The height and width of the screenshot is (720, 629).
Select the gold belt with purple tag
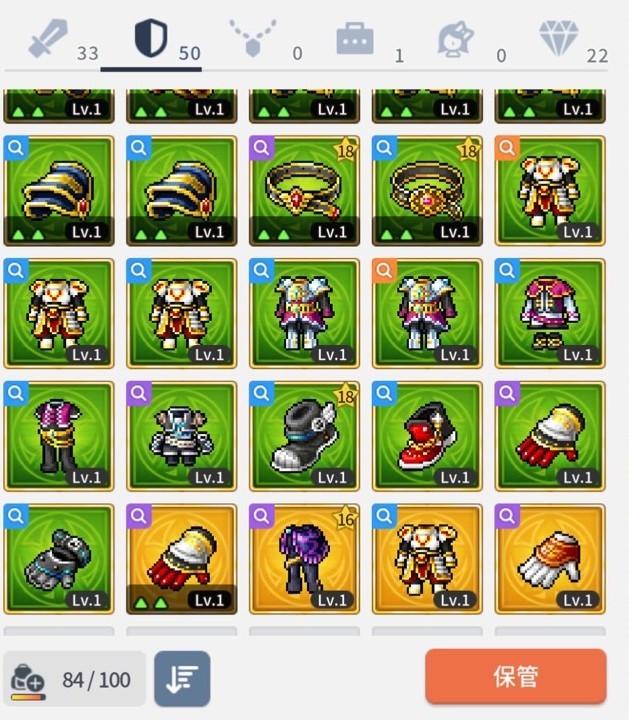(x=304, y=190)
